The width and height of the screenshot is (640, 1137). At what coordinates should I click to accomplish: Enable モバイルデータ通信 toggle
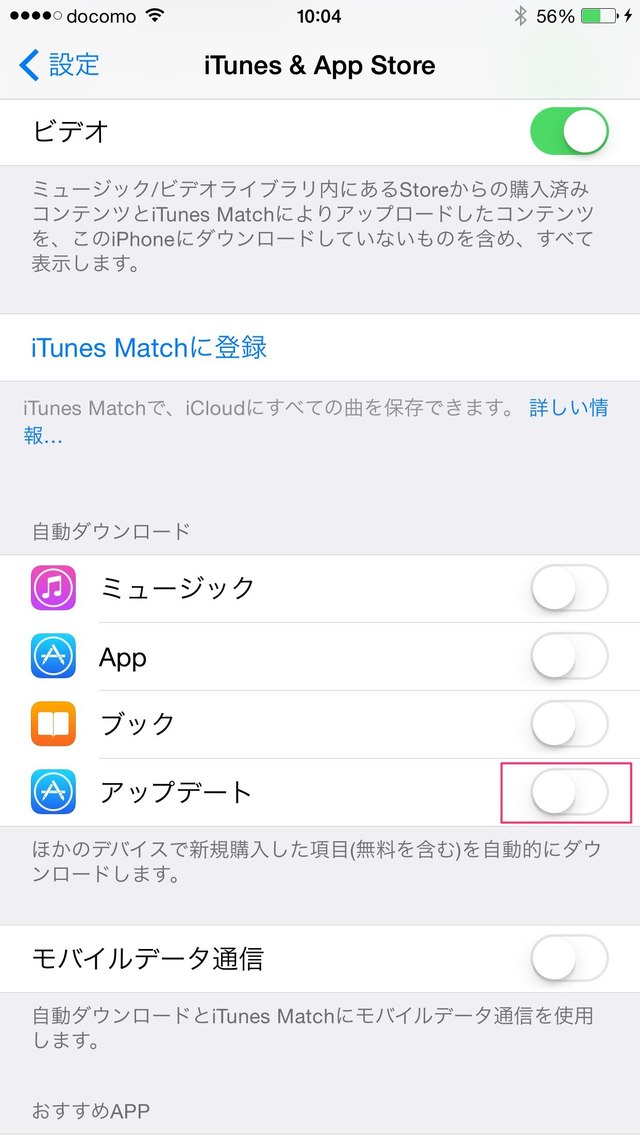[569, 959]
